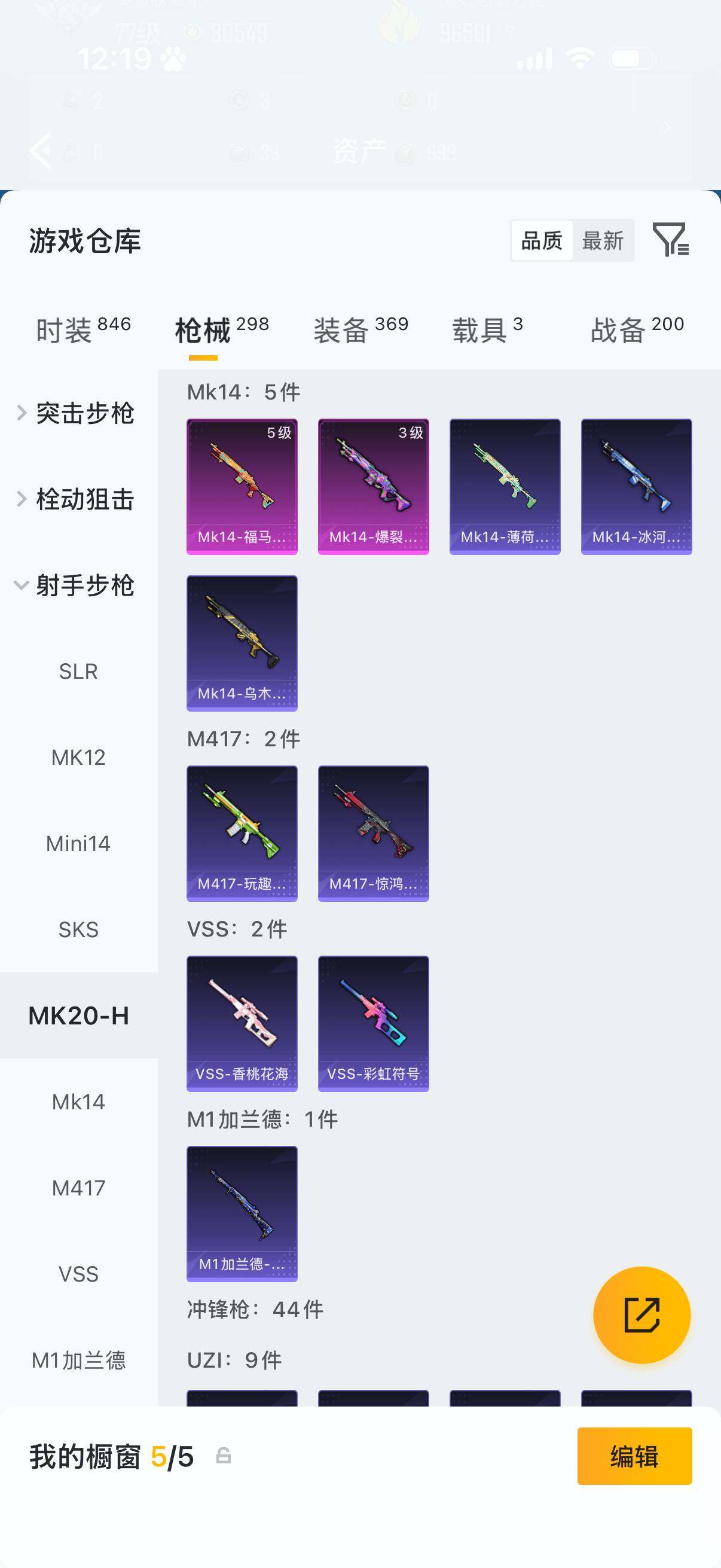Viewport: 721px width, 1568px height.
Task: Select the Mini14 category
Action: (78, 844)
